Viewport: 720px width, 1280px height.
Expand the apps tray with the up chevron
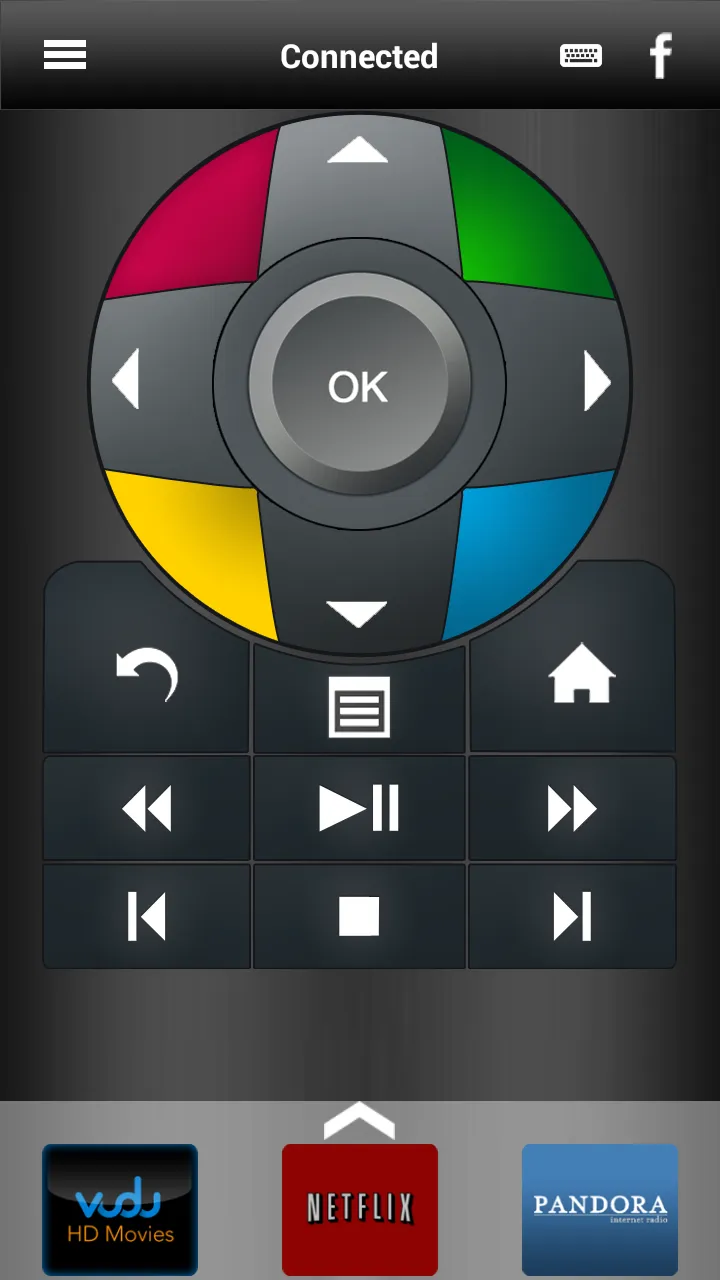[359, 1120]
